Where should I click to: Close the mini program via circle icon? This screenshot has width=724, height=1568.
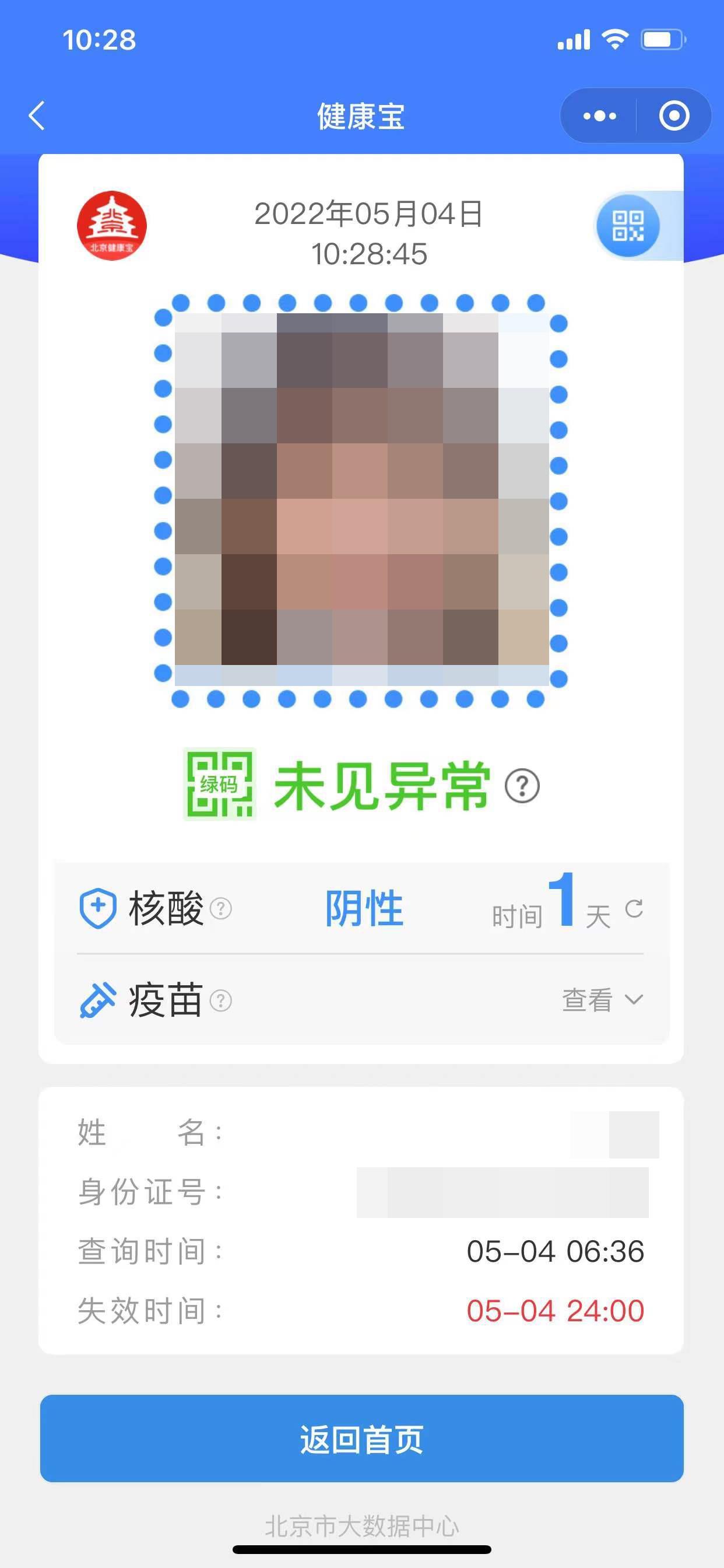coord(674,116)
